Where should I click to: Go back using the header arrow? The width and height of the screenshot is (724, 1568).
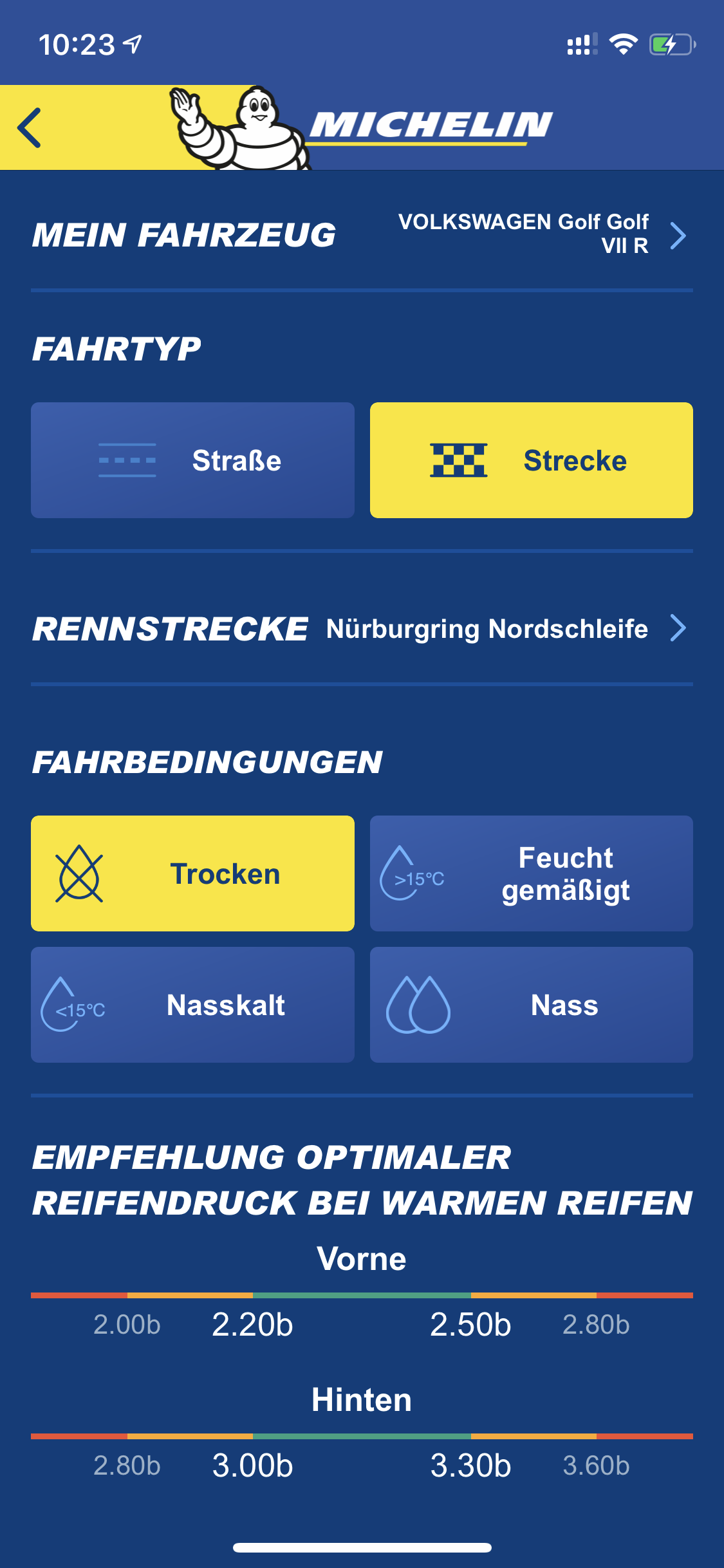(30, 128)
